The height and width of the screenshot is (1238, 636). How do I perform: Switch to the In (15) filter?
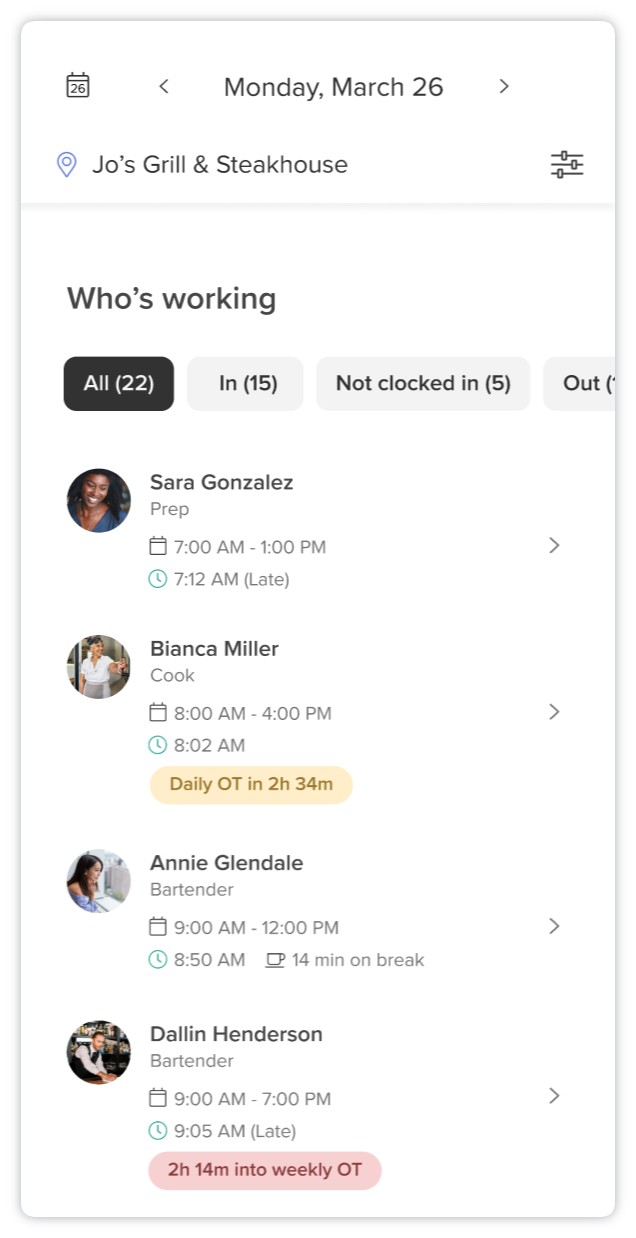pyautogui.click(x=245, y=384)
